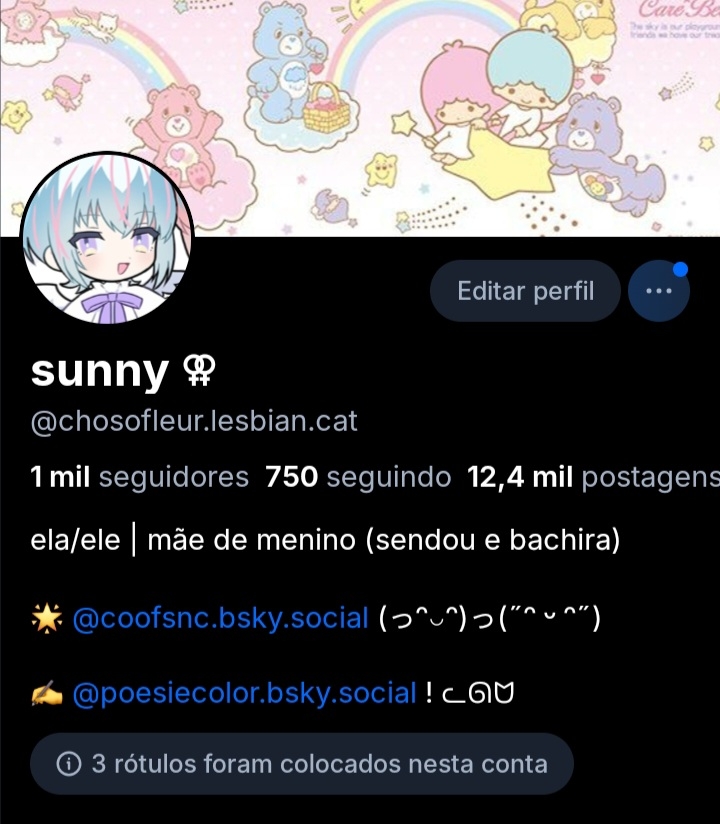Viewport: 720px width, 824px height.
Task: Open the profile avatar picture
Action: point(107,238)
